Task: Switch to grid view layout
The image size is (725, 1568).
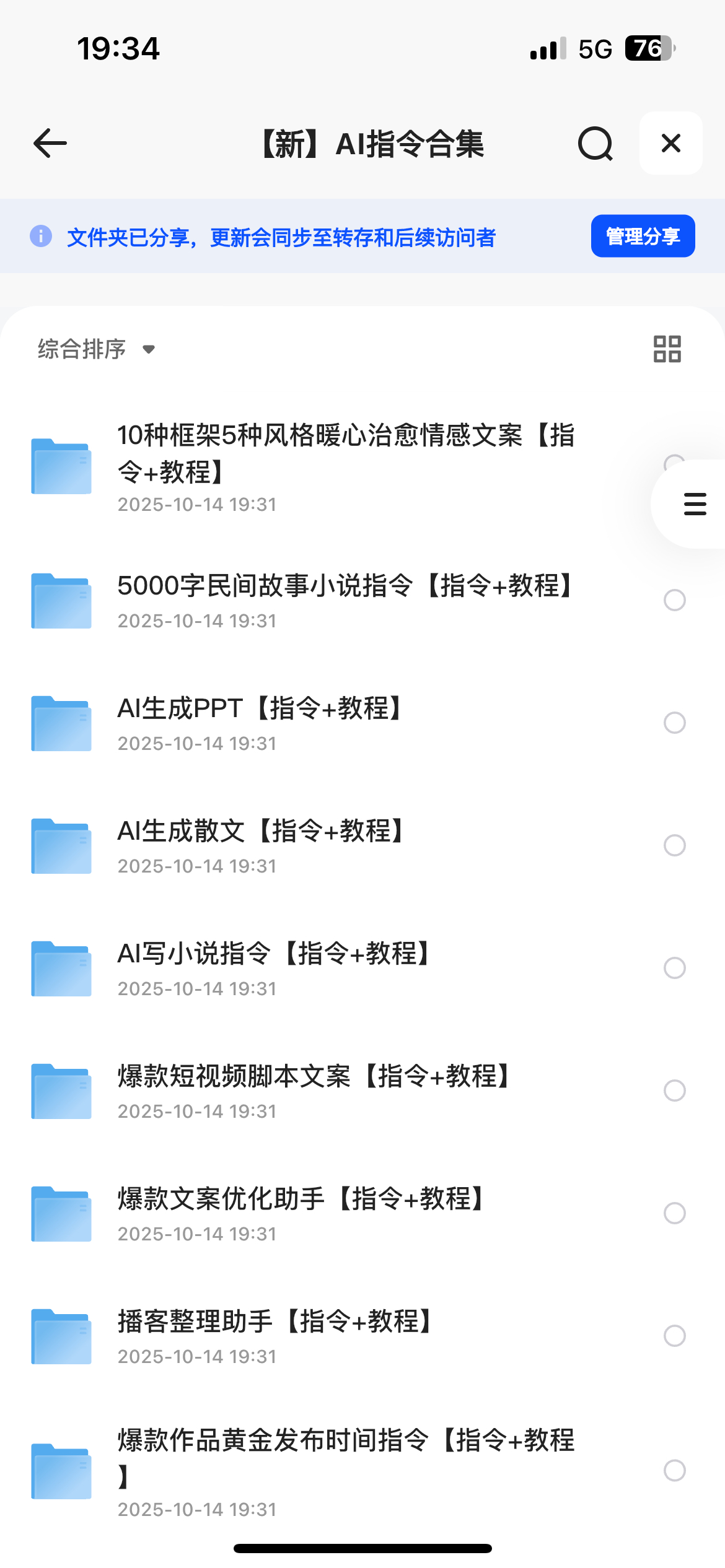Action: tap(667, 349)
